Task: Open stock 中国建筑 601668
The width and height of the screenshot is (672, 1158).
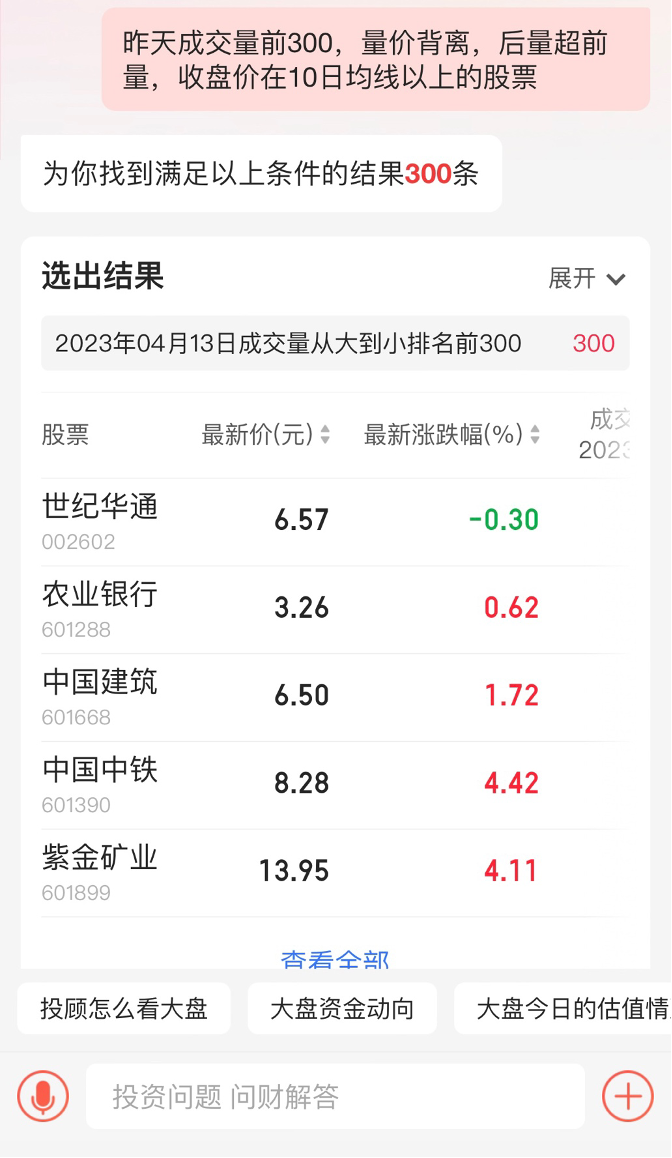Action: point(335,698)
